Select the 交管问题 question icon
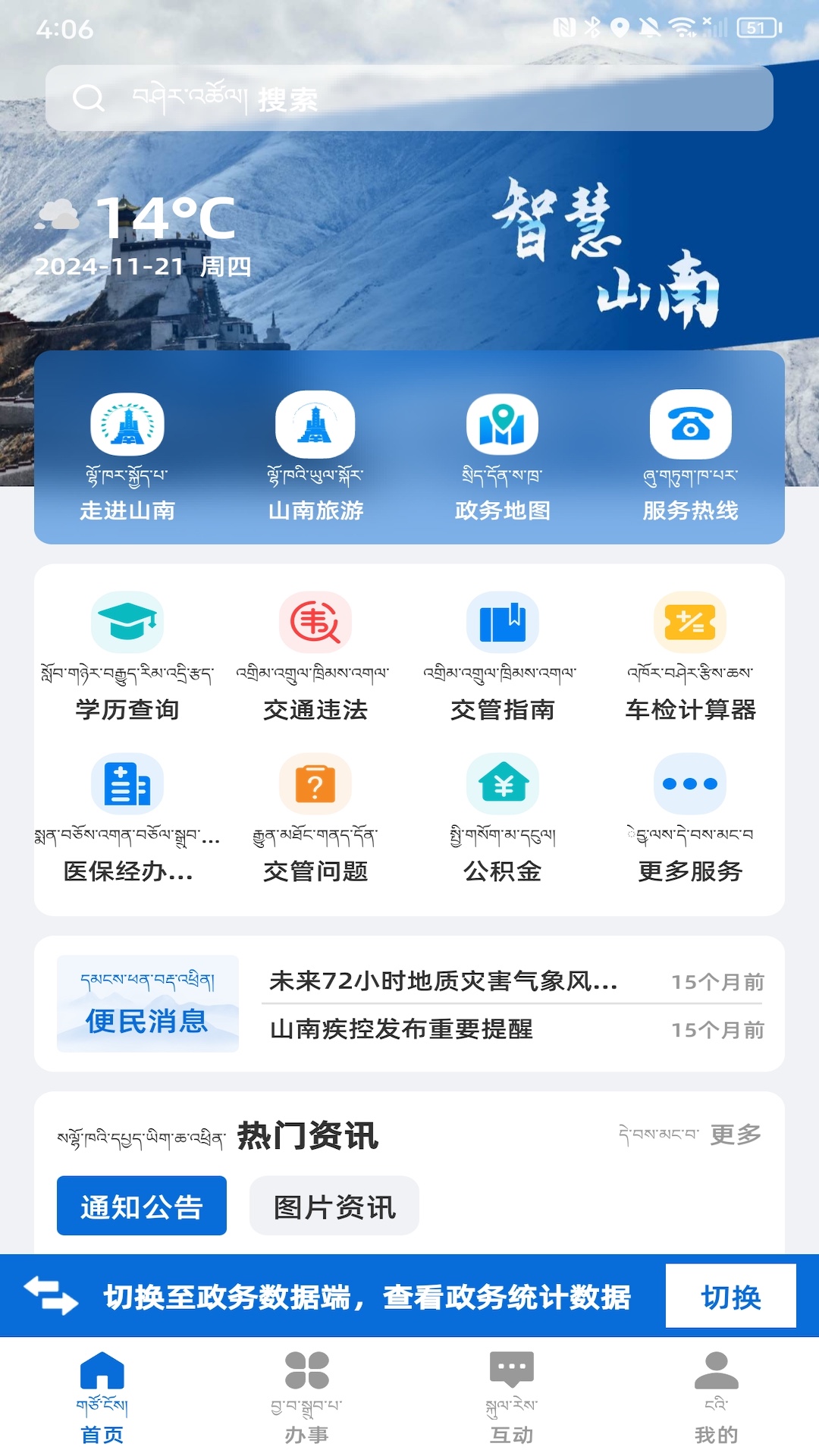The image size is (819, 1456). click(316, 786)
